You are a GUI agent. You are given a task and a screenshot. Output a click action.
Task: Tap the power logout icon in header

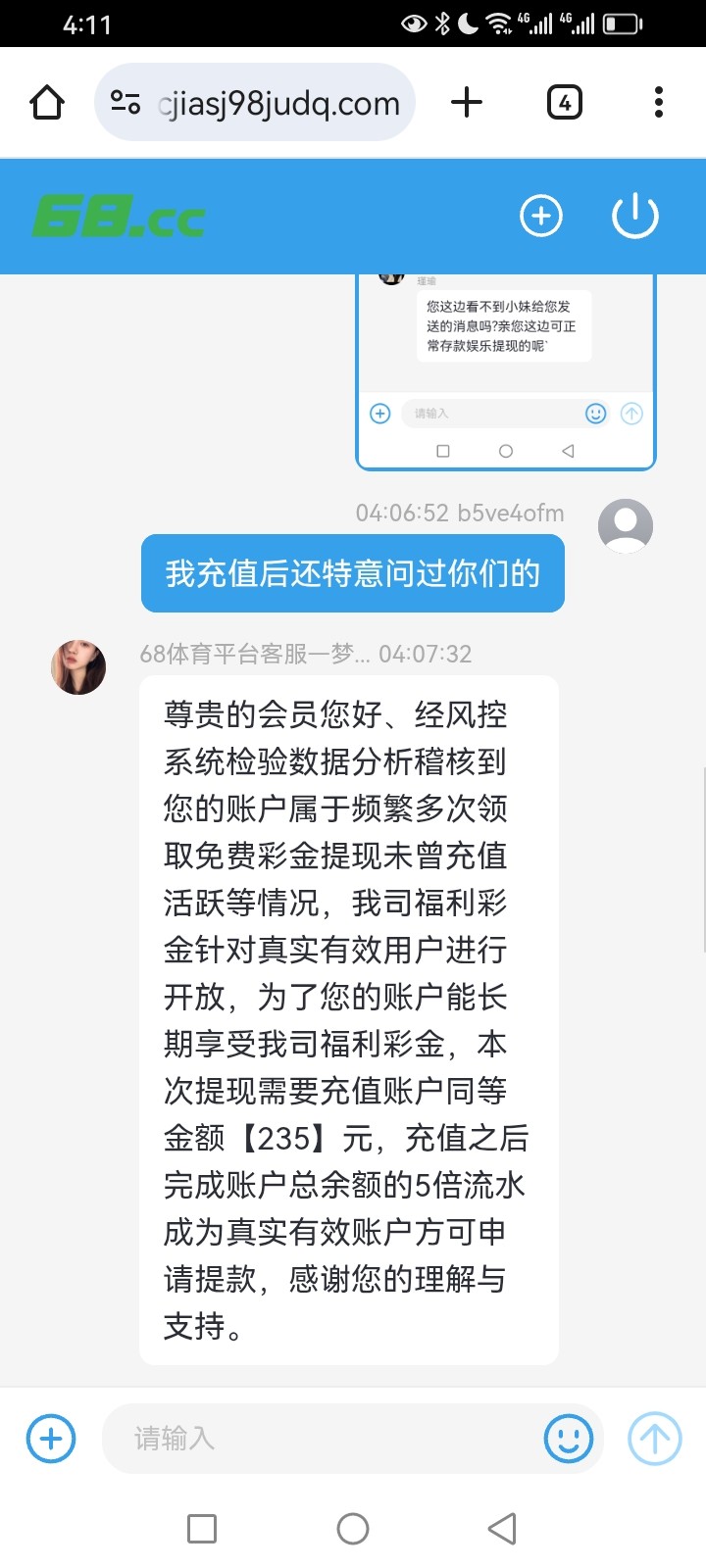click(x=634, y=216)
